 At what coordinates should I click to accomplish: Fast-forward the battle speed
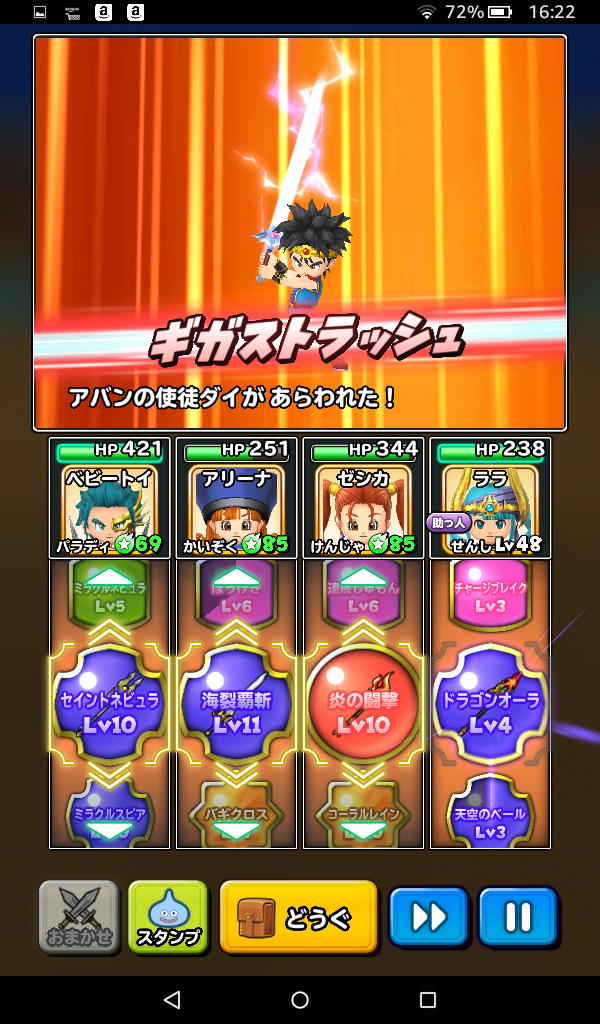click(x=429, y=916)
